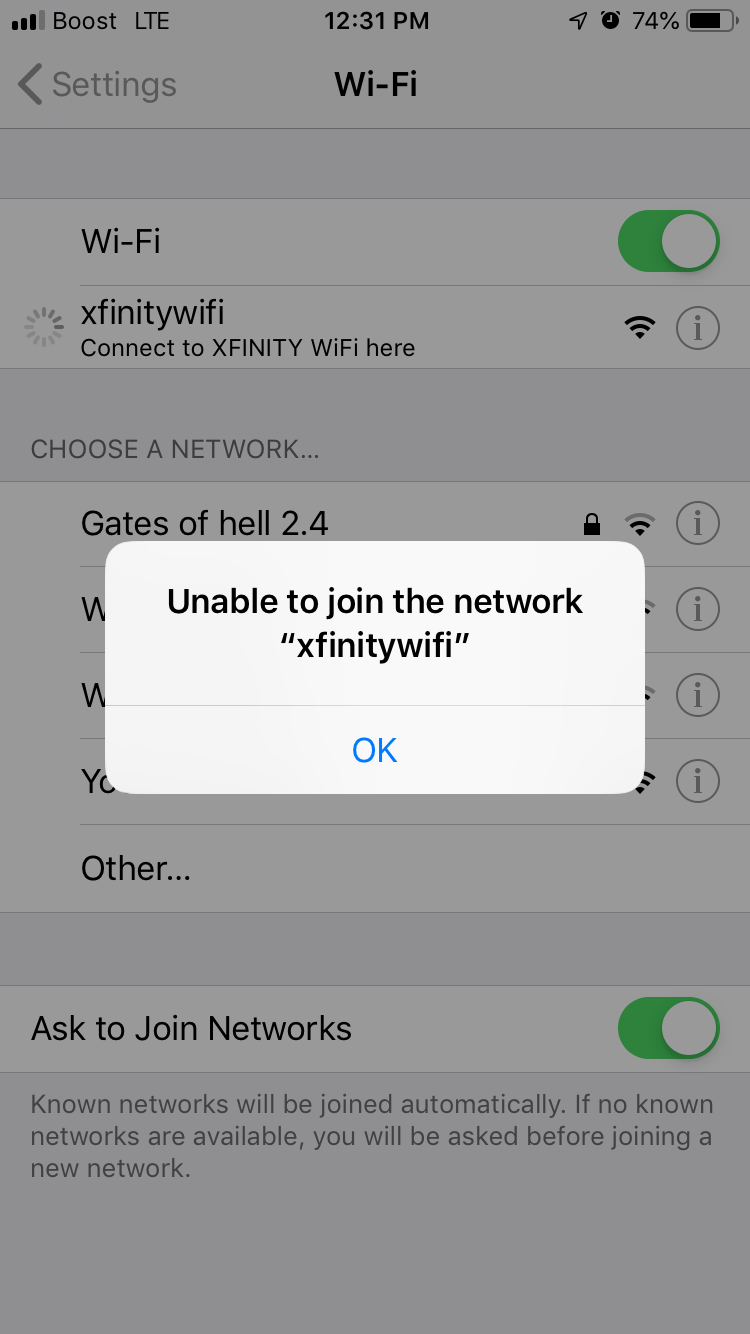Select the xfinitywifi network row
The height and width of the screenshot is (1334, 750).
pyautogui.click(x=375, y=327)
